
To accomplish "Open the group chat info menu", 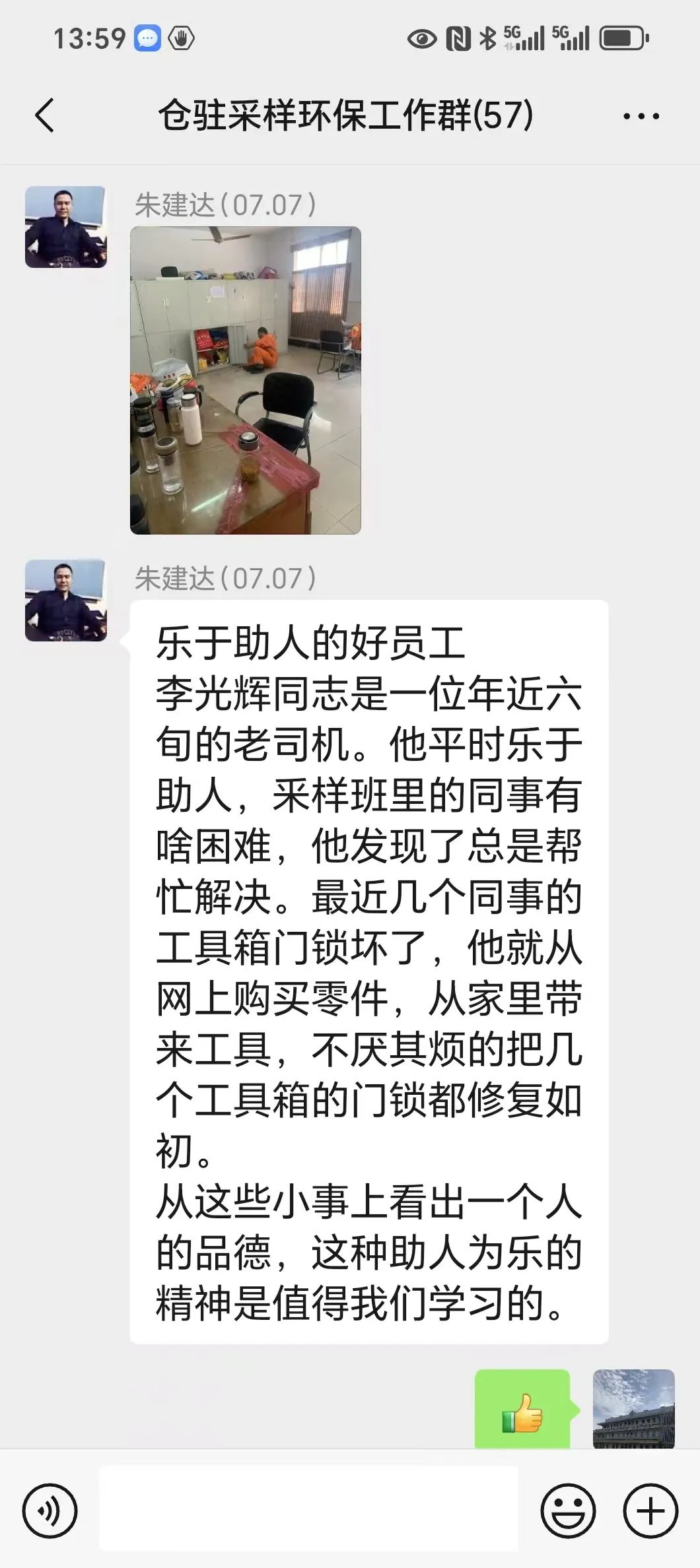I will [641, 116].
